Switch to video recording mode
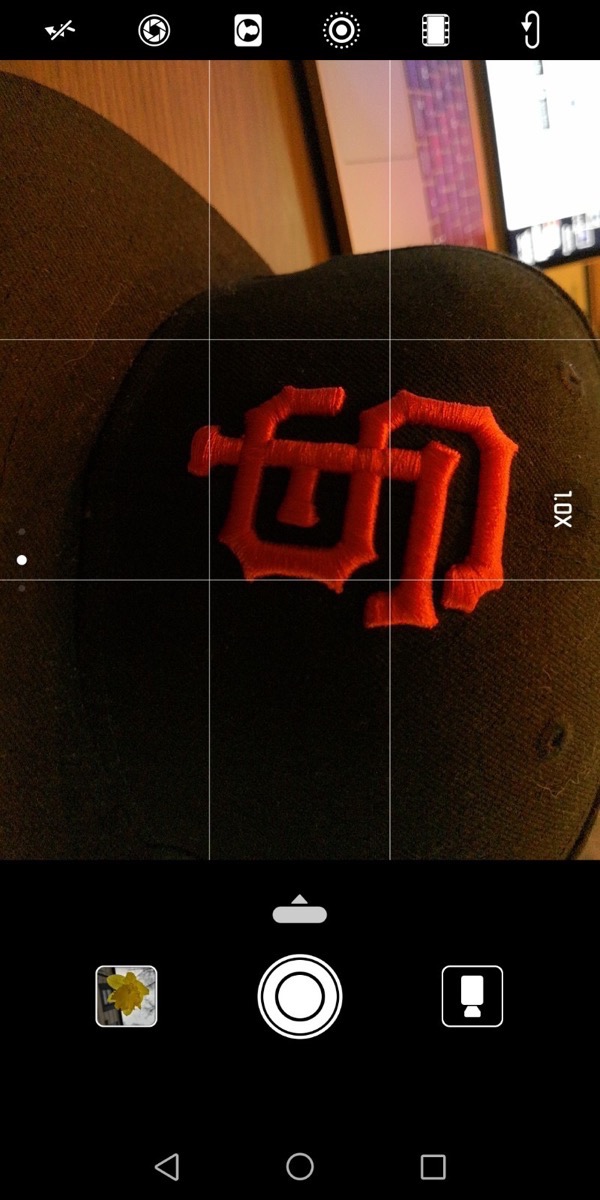 (472, 996)
